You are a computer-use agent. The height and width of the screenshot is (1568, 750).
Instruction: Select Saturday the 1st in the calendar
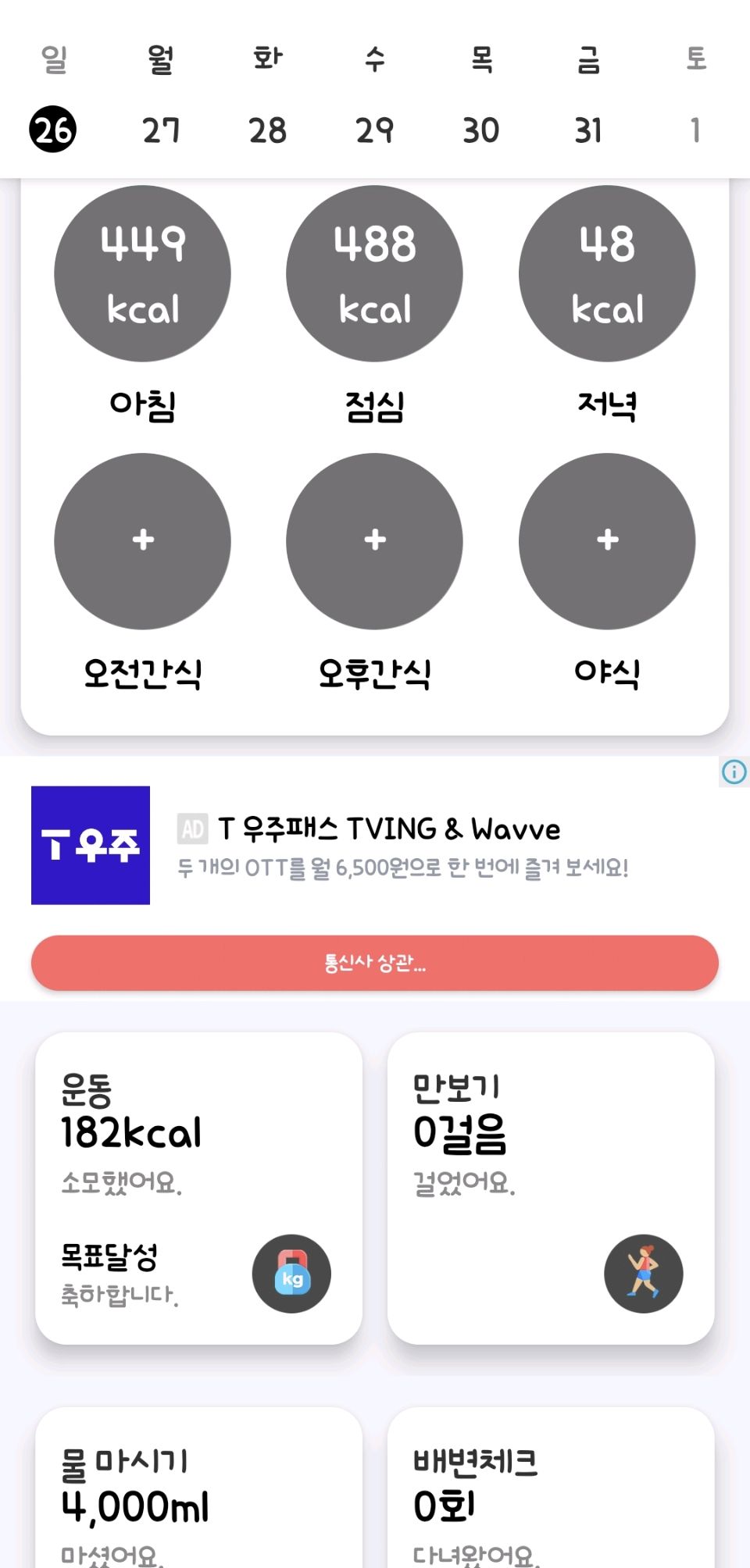[x=695, y=130]
